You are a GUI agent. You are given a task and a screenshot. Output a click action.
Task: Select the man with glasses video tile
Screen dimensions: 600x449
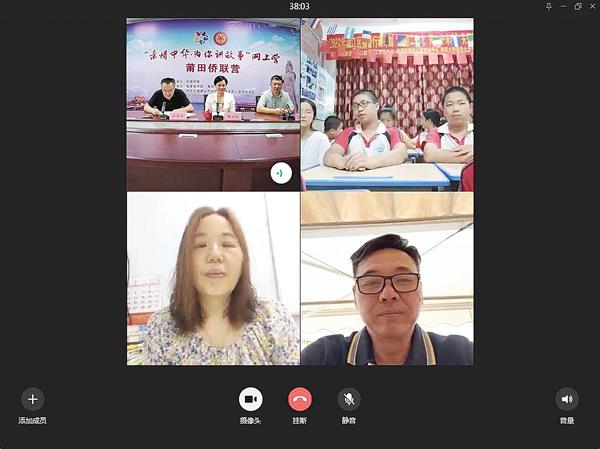(387, 278)
